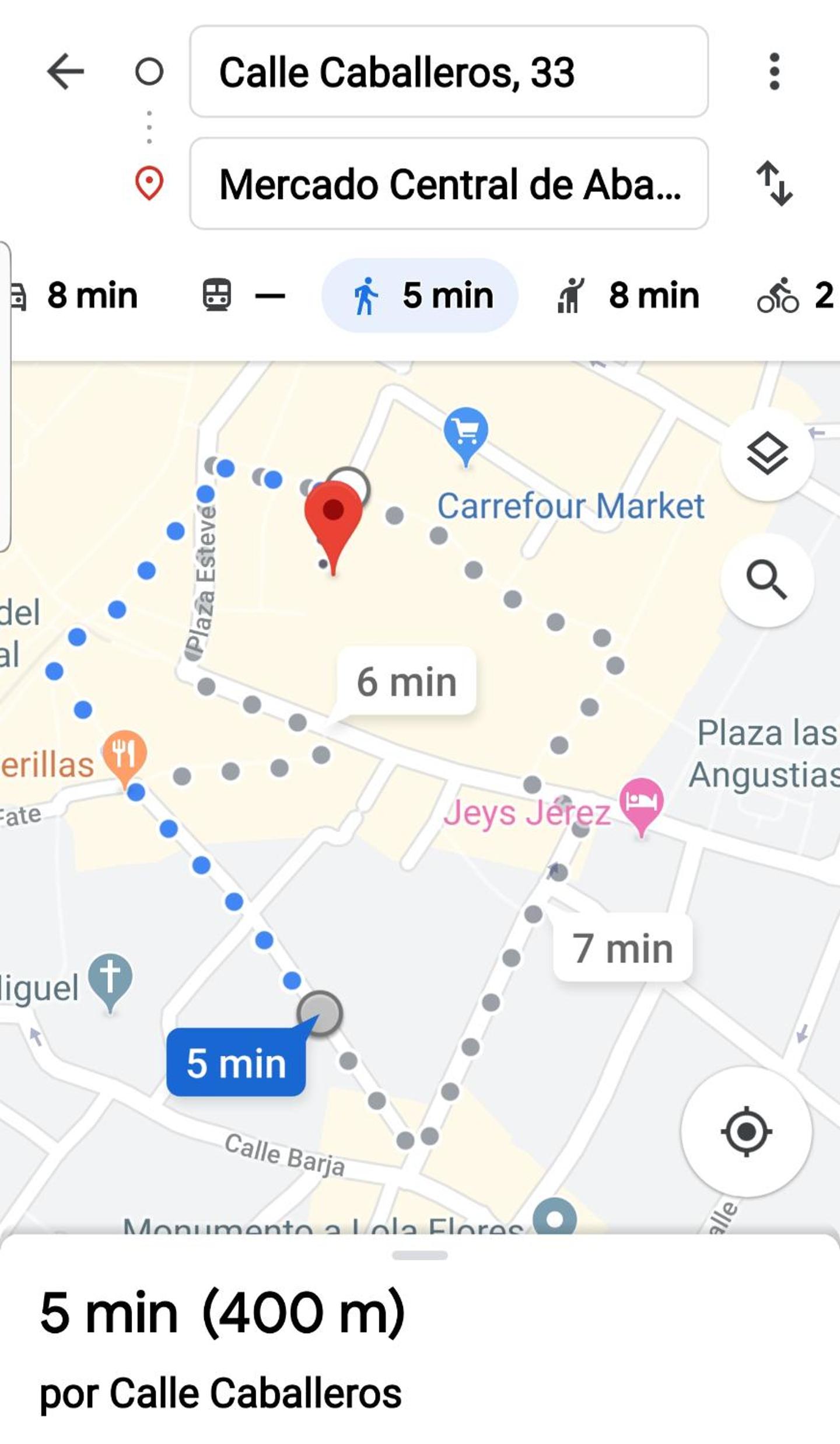Choose the alternative 7 min route
The image size is (840, 1444).
622,948
